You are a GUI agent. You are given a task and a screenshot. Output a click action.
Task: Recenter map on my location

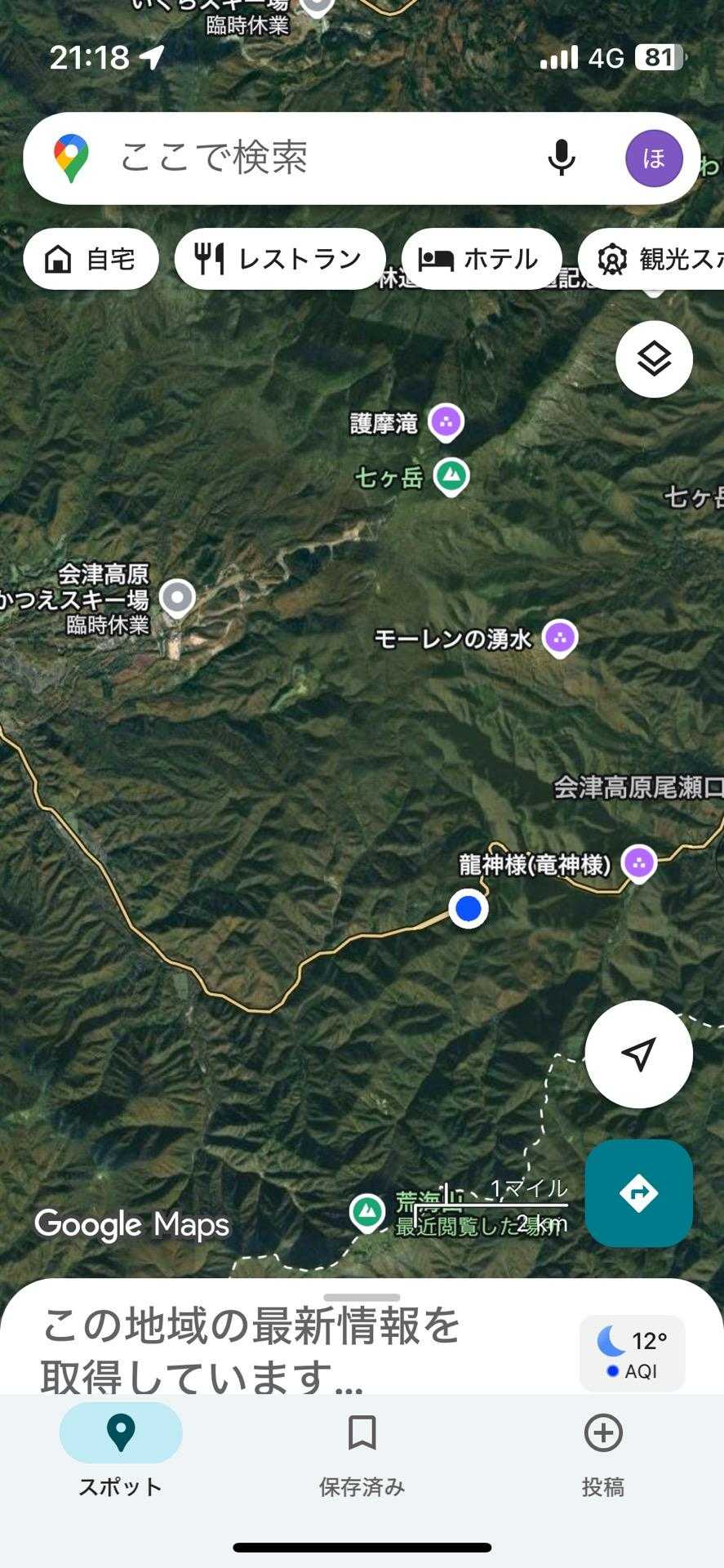click(638, 1053)
